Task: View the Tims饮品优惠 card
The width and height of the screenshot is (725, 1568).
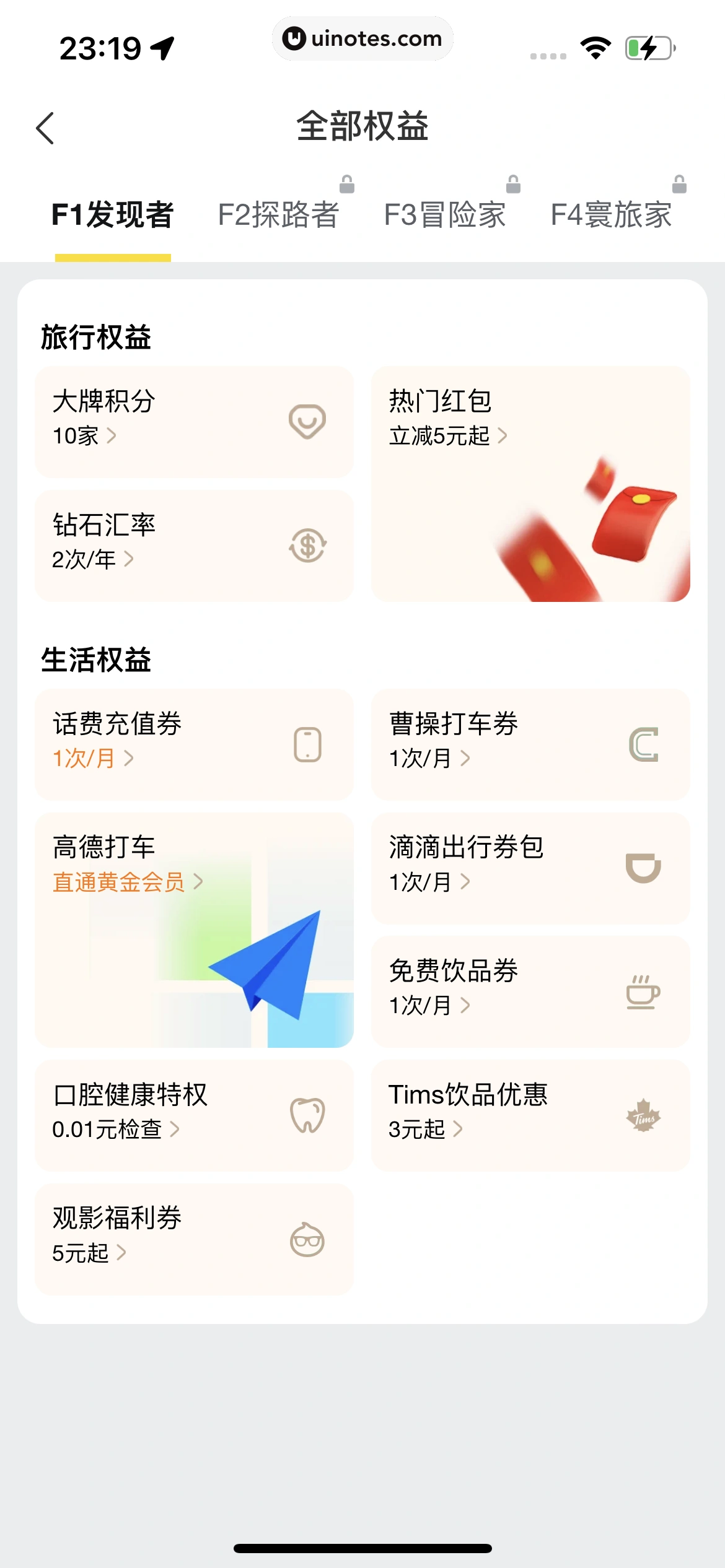Action: coord(530,1115)
